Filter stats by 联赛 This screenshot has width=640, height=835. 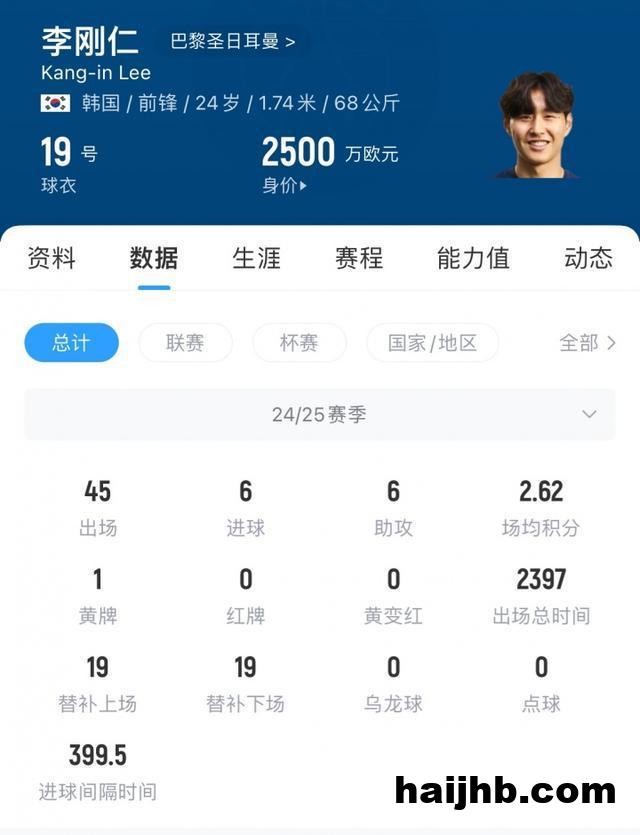pos(185,343)
